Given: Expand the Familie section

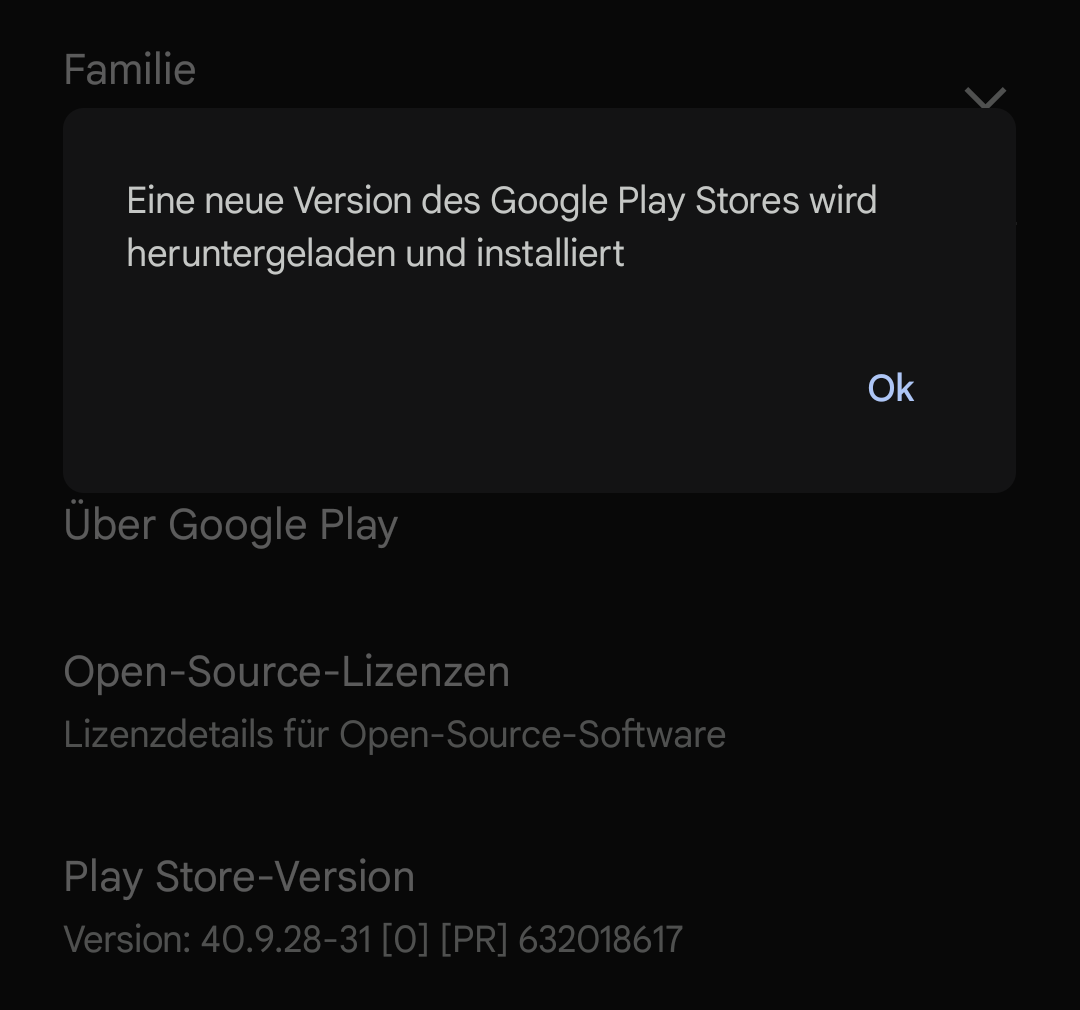Looking at the screenshot, I should [984, 95].
